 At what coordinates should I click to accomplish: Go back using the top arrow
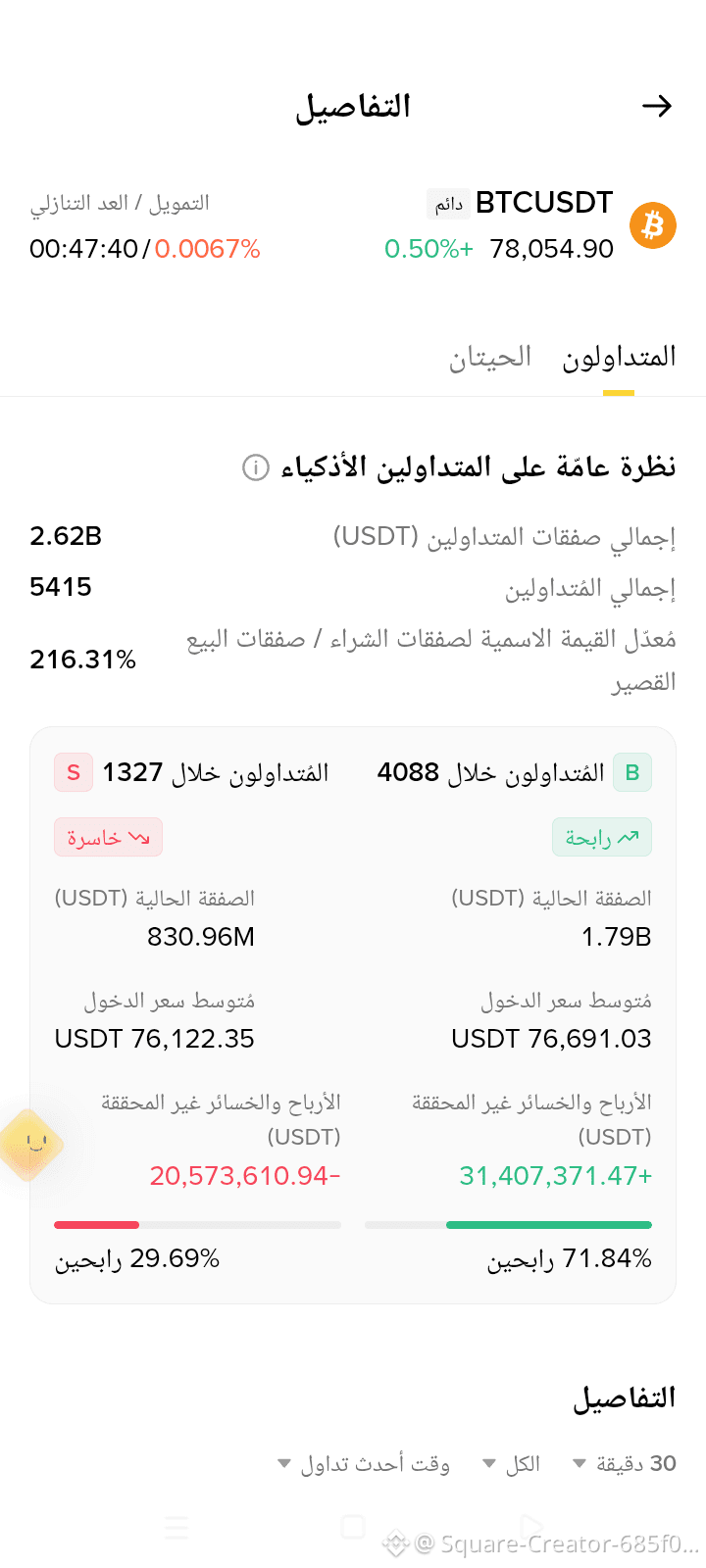coord(657,106)
